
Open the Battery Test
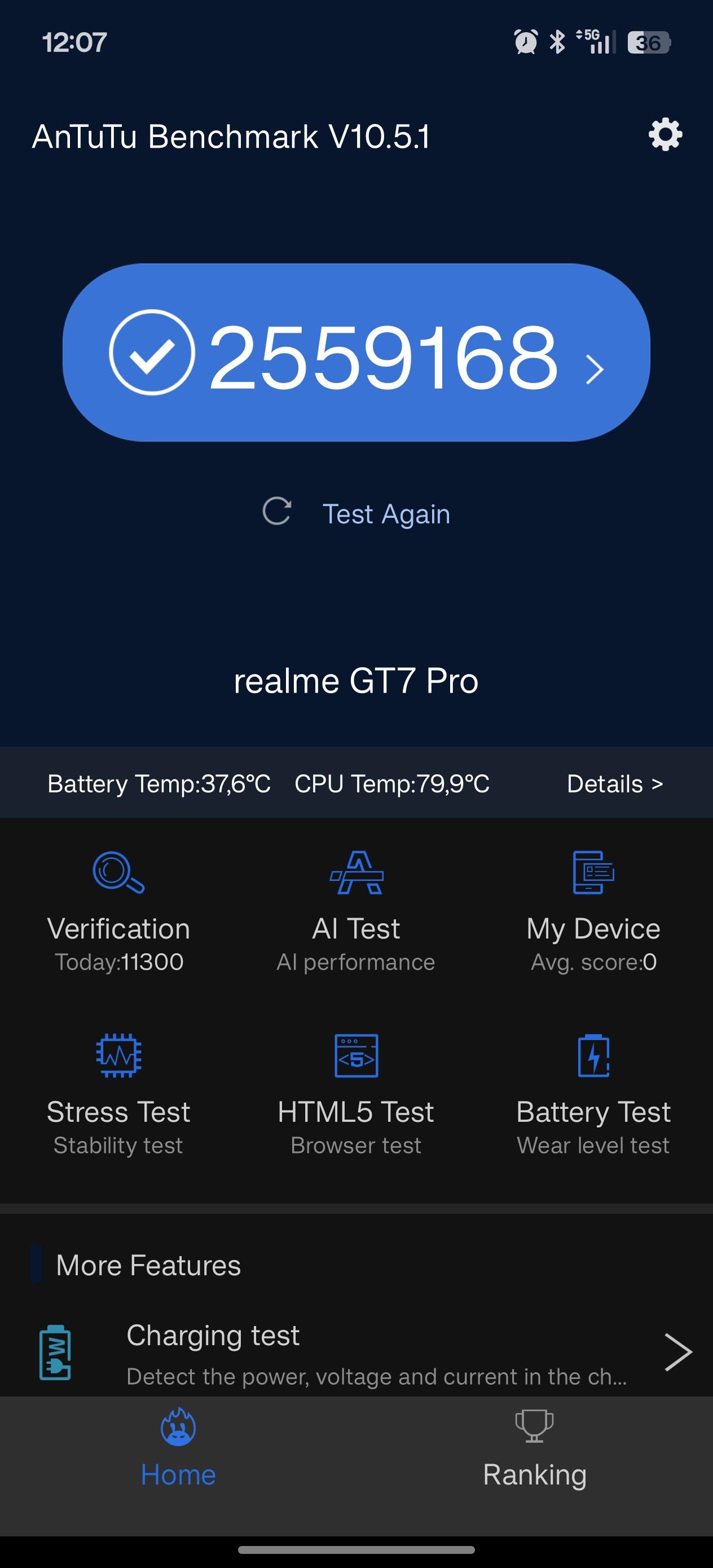click(593, 1094)
